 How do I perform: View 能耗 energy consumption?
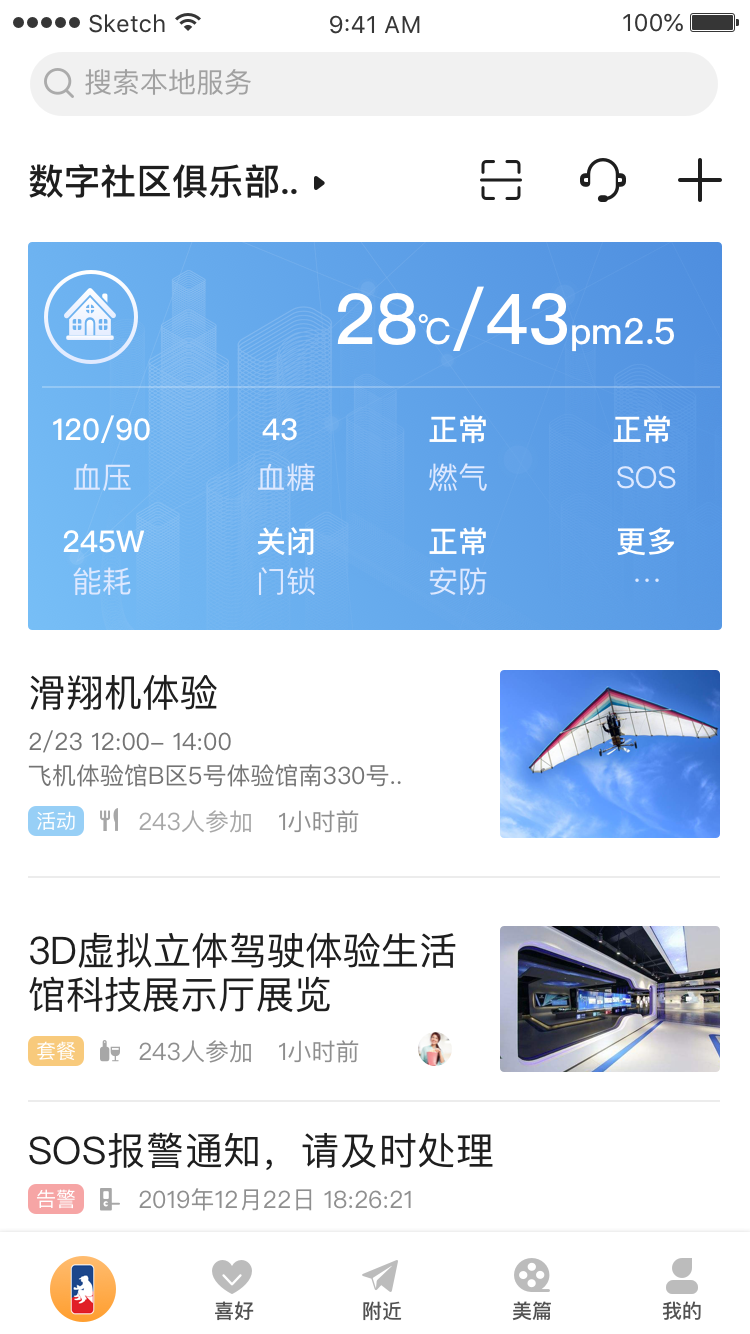(x=103, y=561)
